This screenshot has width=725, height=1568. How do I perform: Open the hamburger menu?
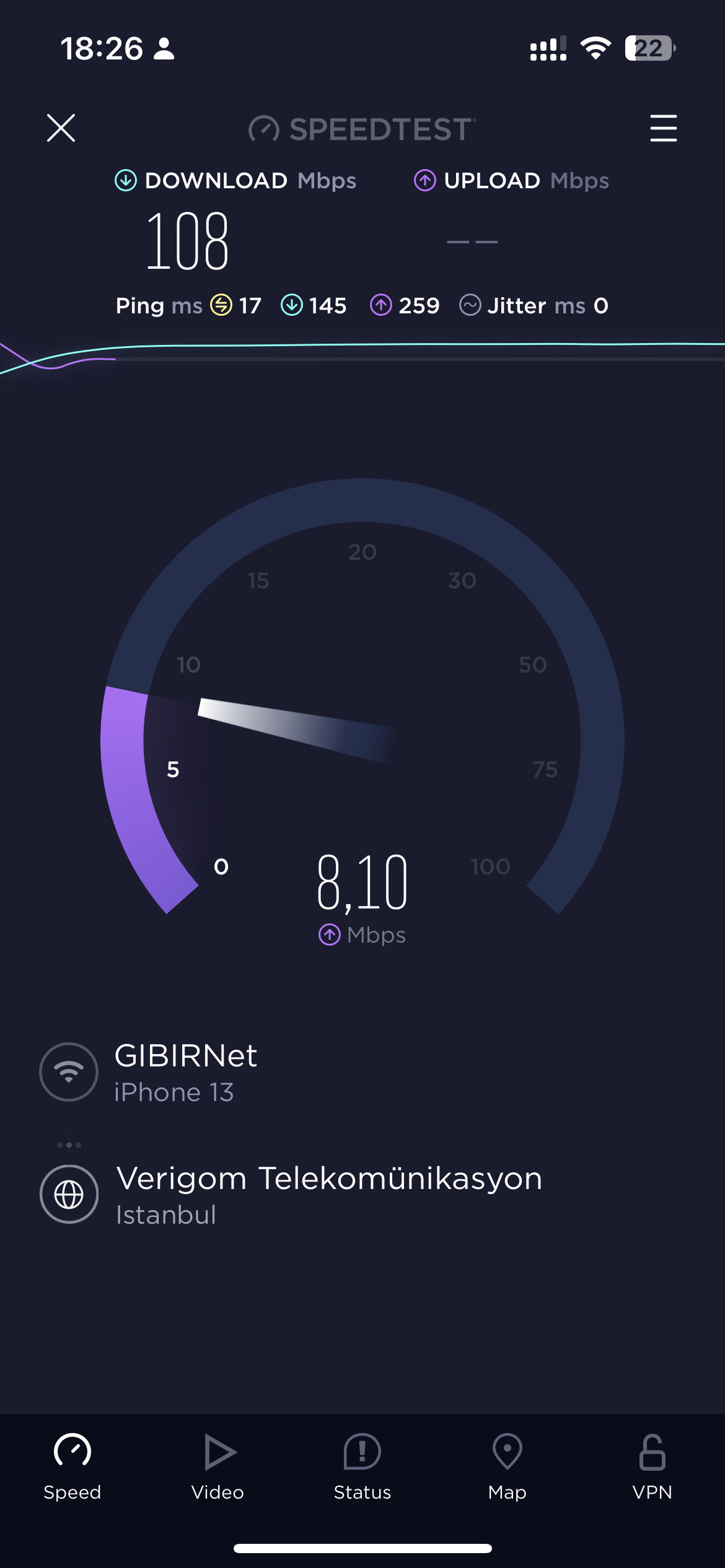pyautogui.click(x=663, y=128)
